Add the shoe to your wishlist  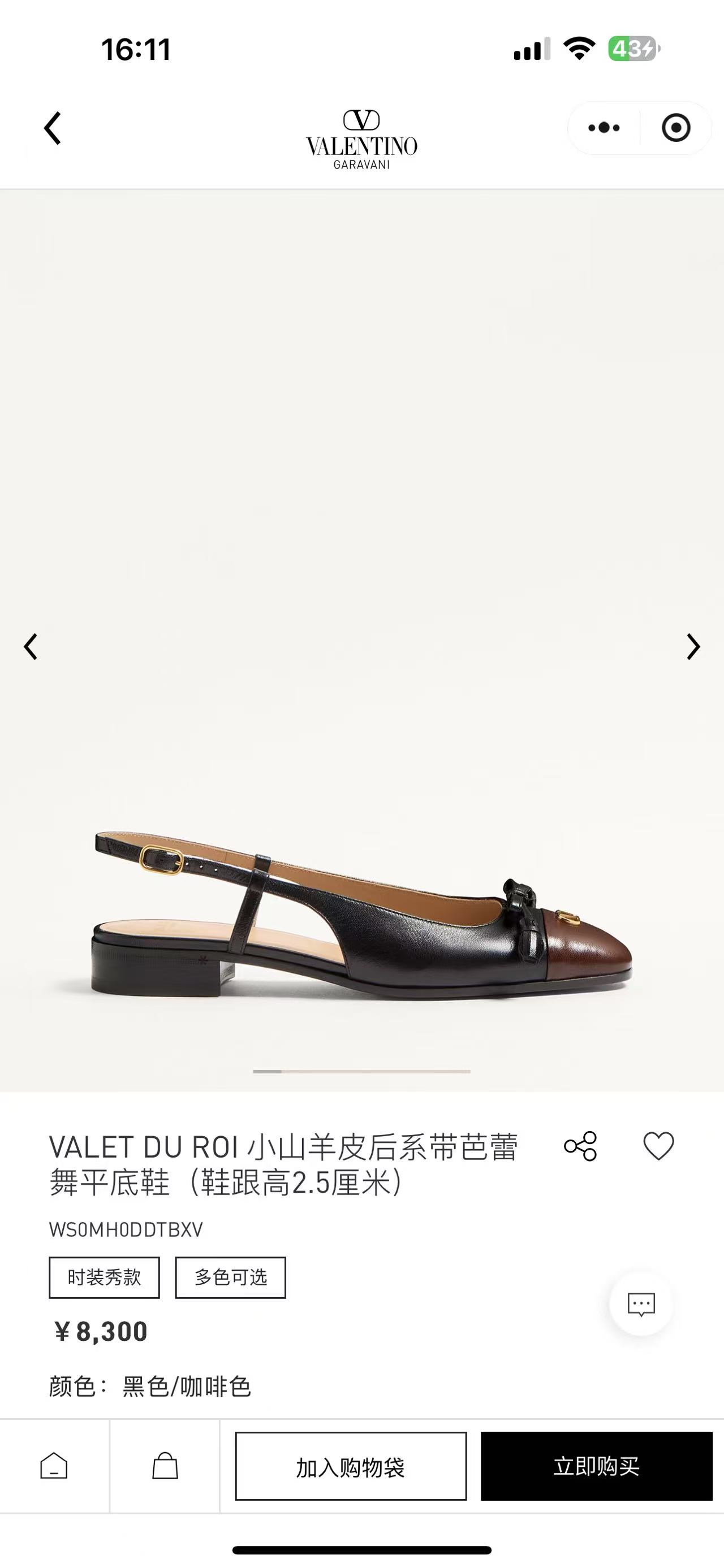(659, 1147)
